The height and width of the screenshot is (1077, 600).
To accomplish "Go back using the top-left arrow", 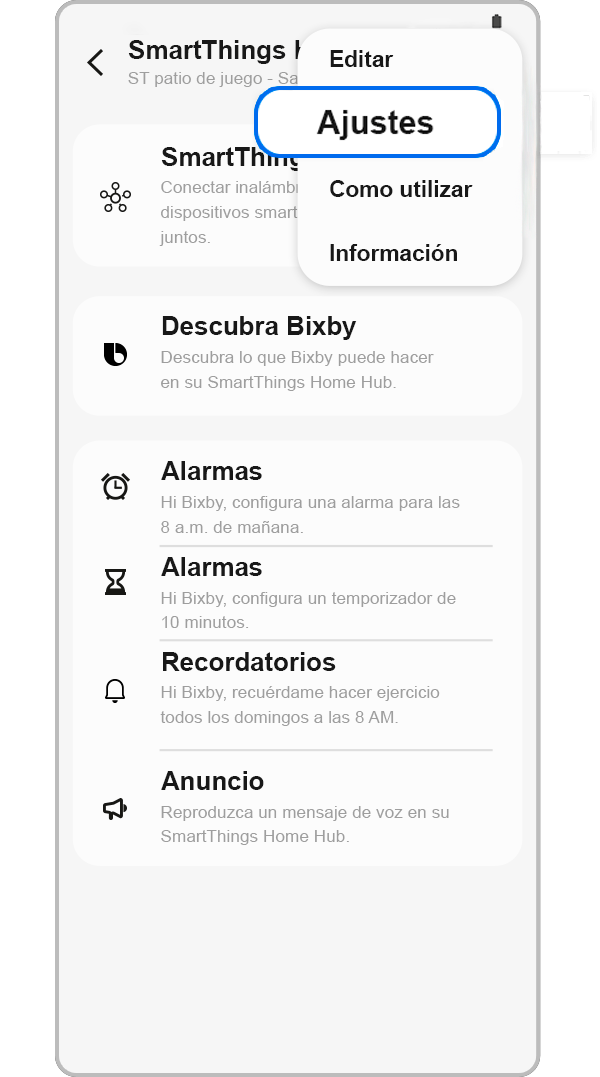I will coord(96,63).
